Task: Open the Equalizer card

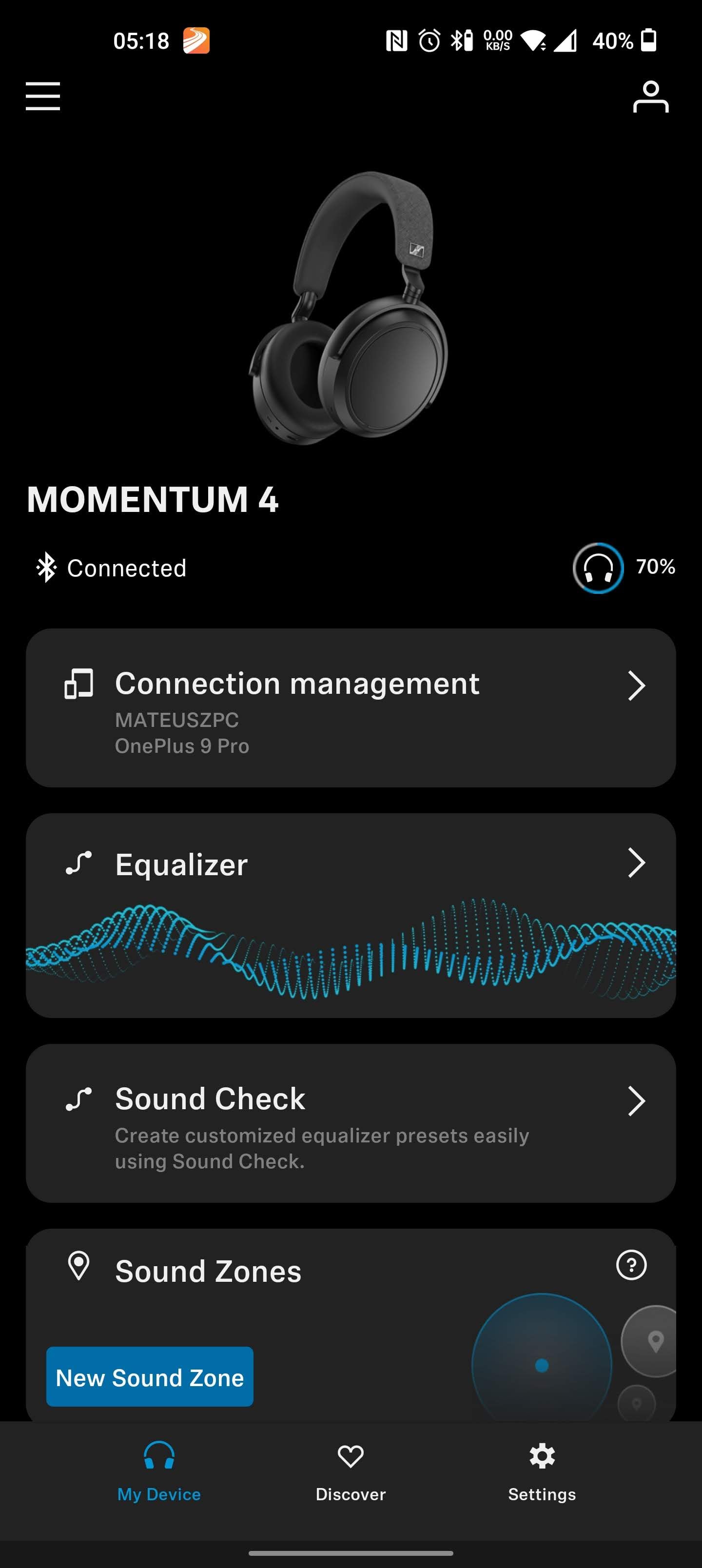Action: 351,914
